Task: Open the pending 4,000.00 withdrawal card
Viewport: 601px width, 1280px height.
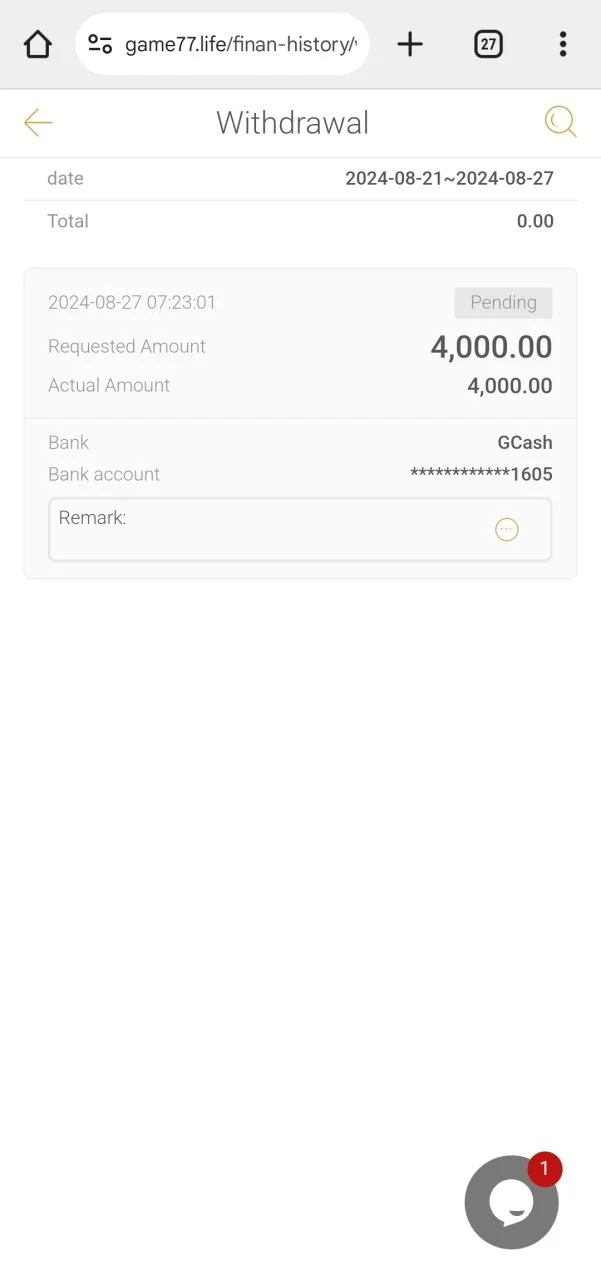Action: pos(300,423)
